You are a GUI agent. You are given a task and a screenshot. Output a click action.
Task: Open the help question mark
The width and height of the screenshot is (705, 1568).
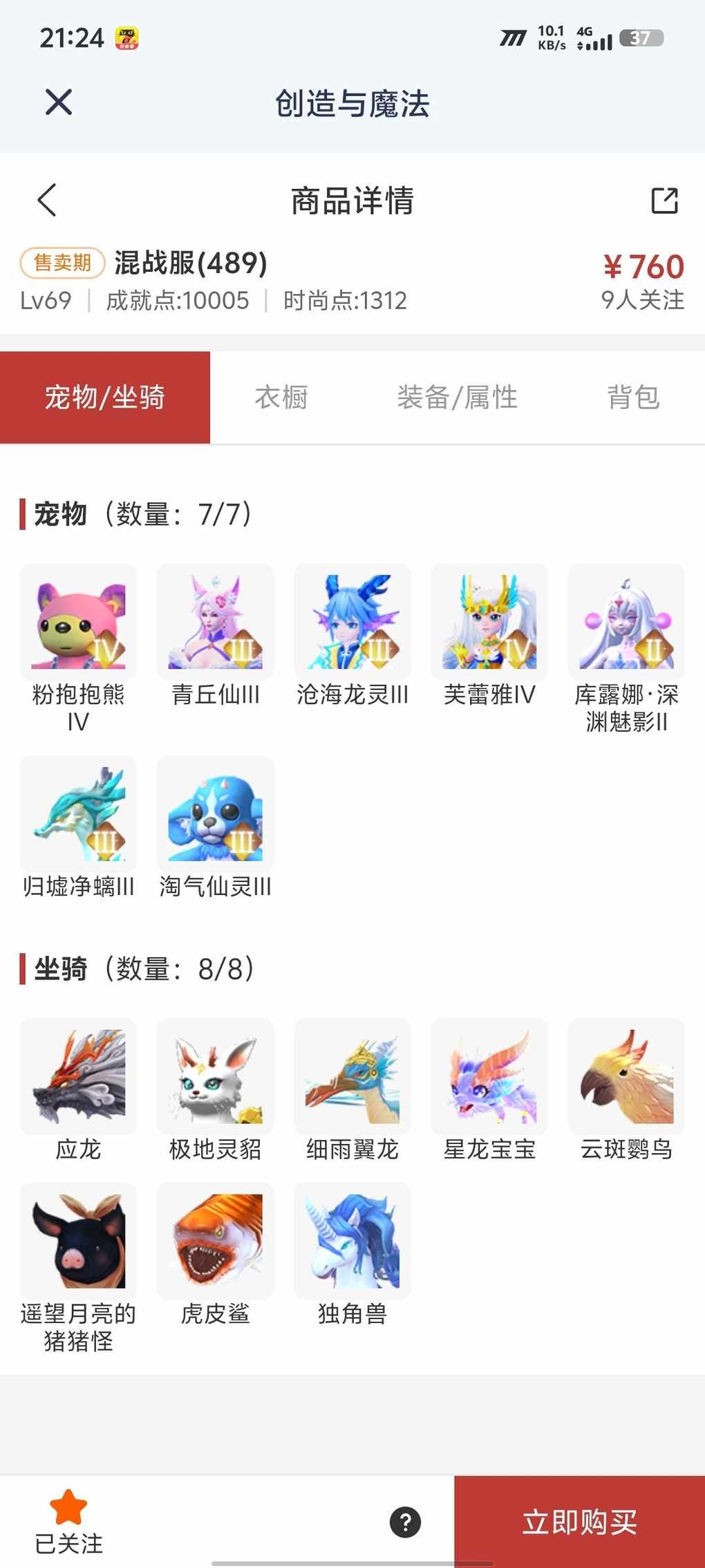405,1522
